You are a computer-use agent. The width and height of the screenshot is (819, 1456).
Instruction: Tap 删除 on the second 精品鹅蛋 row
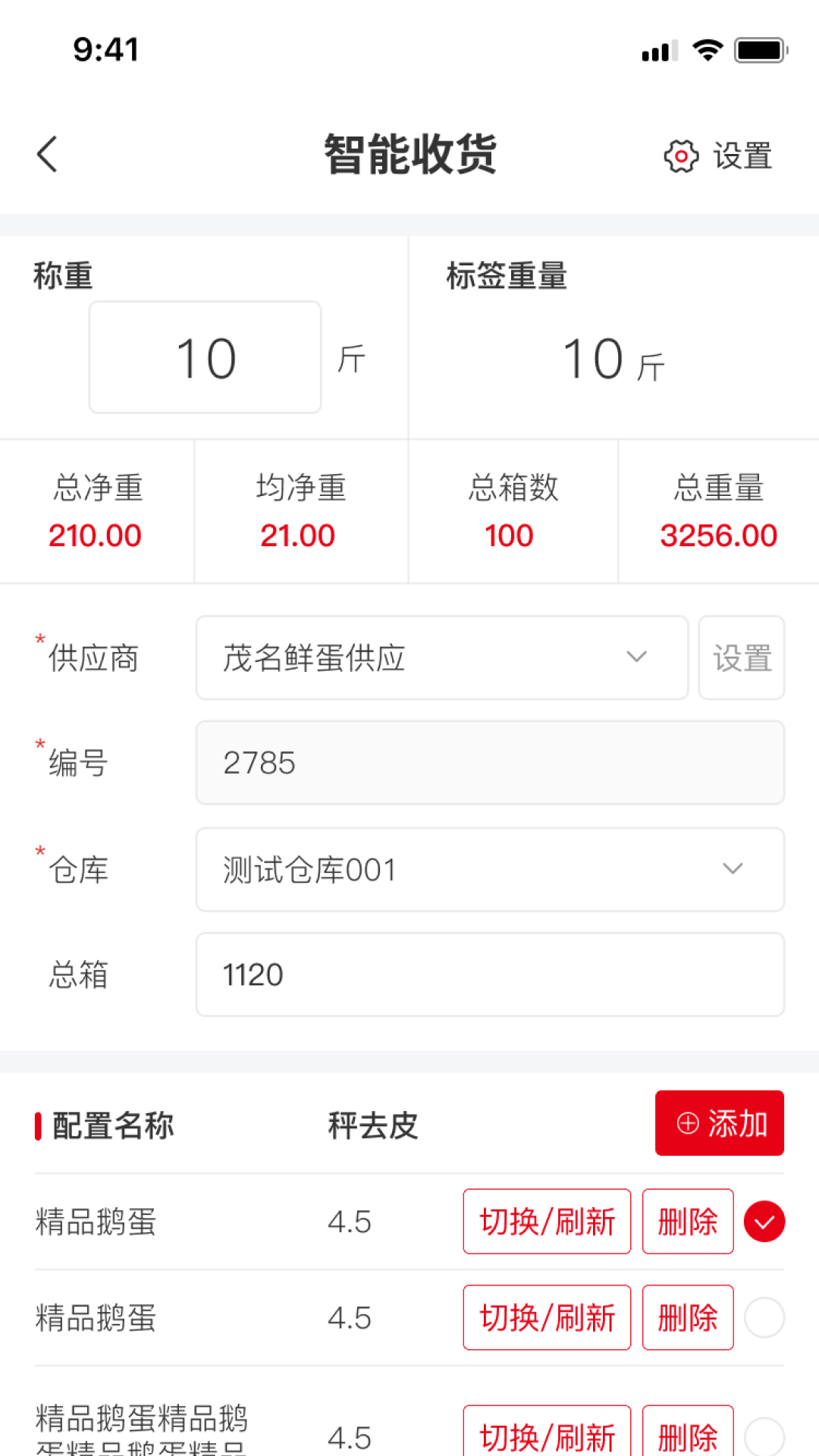(687, 1317)
